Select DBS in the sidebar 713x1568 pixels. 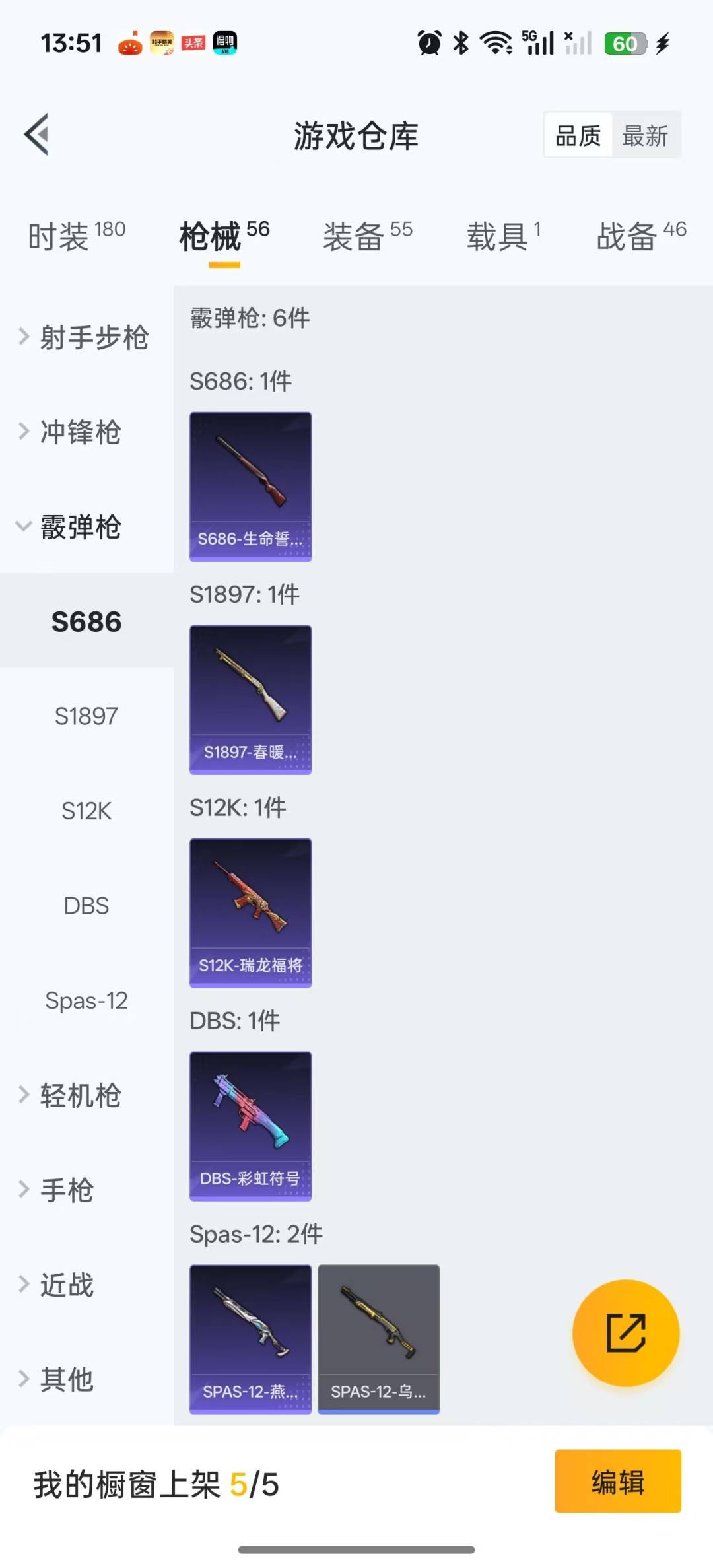[x=86, y=906]
